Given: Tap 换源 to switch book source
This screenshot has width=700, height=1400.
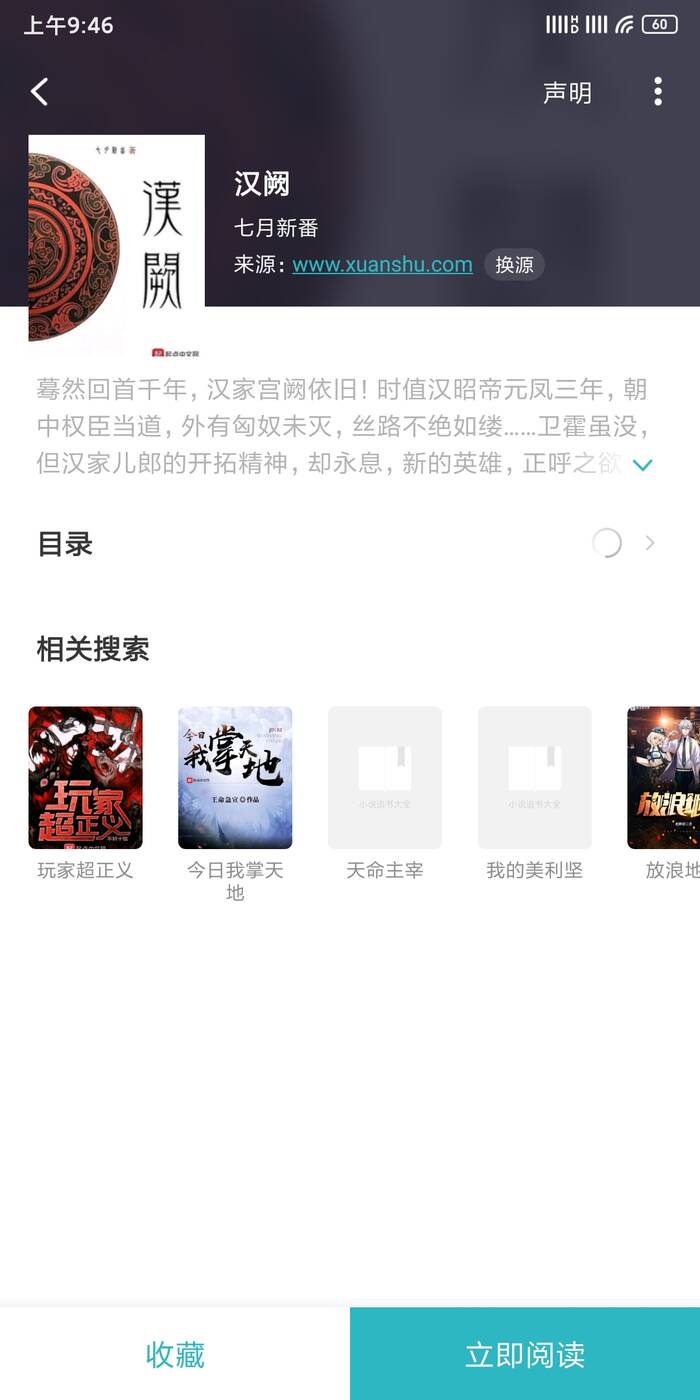Looking at the screenshot, I should [514, 265].
